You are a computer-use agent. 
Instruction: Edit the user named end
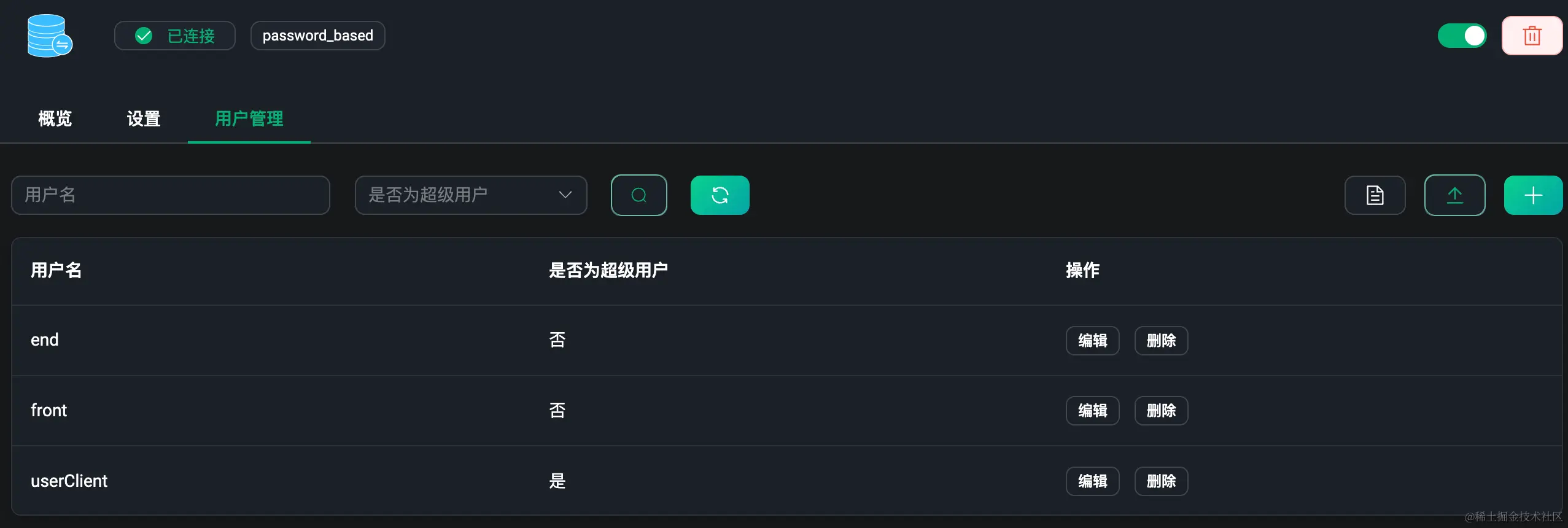tap(1092, 341)
